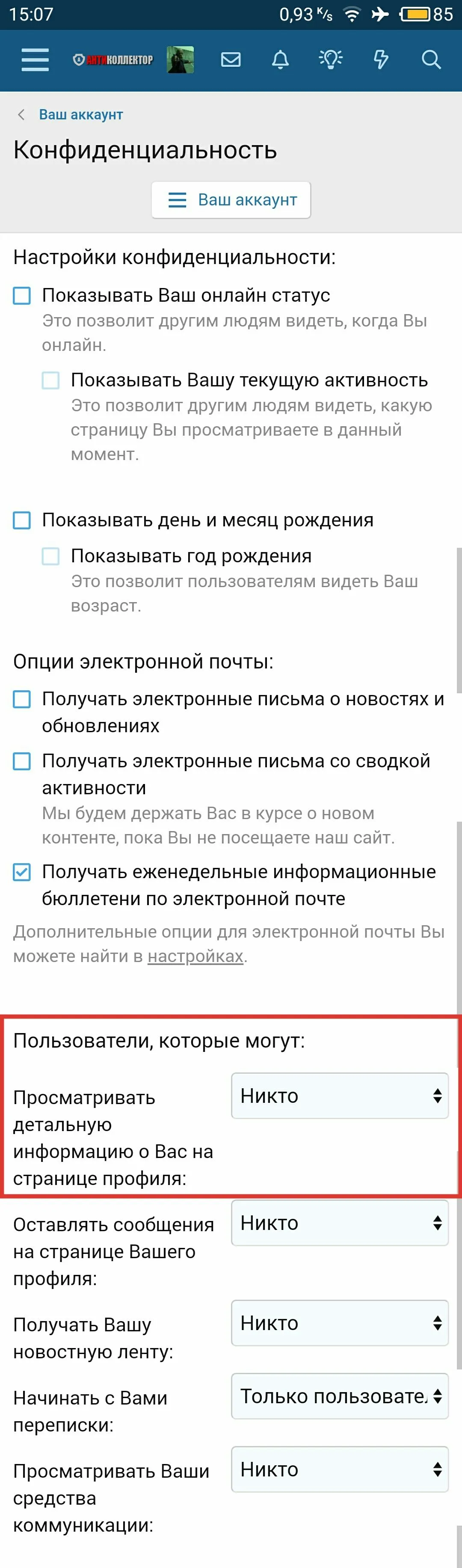
Task: Enable emails о новостях и обновлениях
Action: pos(22,699)
